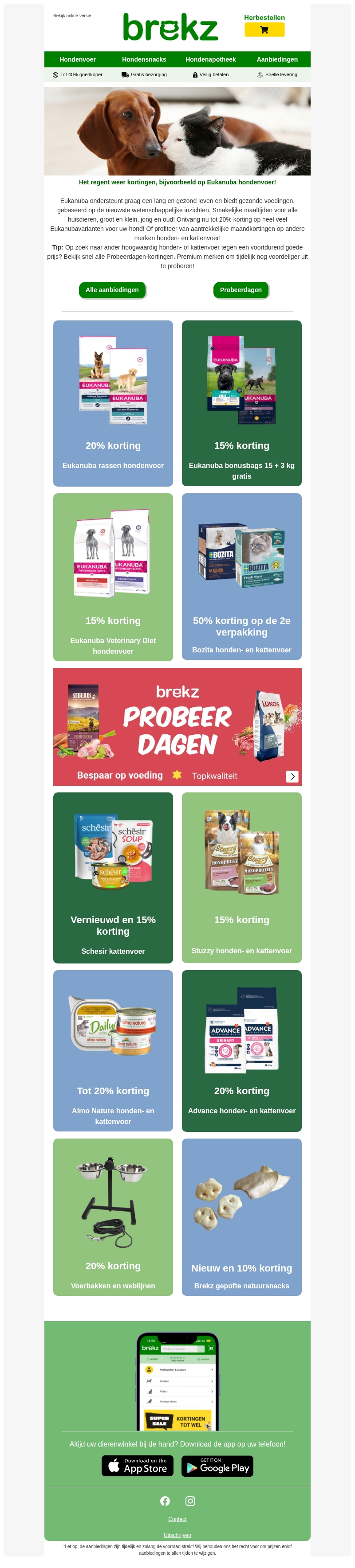
Task: View Schesir kattenvoer offer card
Action: [113, 878]
